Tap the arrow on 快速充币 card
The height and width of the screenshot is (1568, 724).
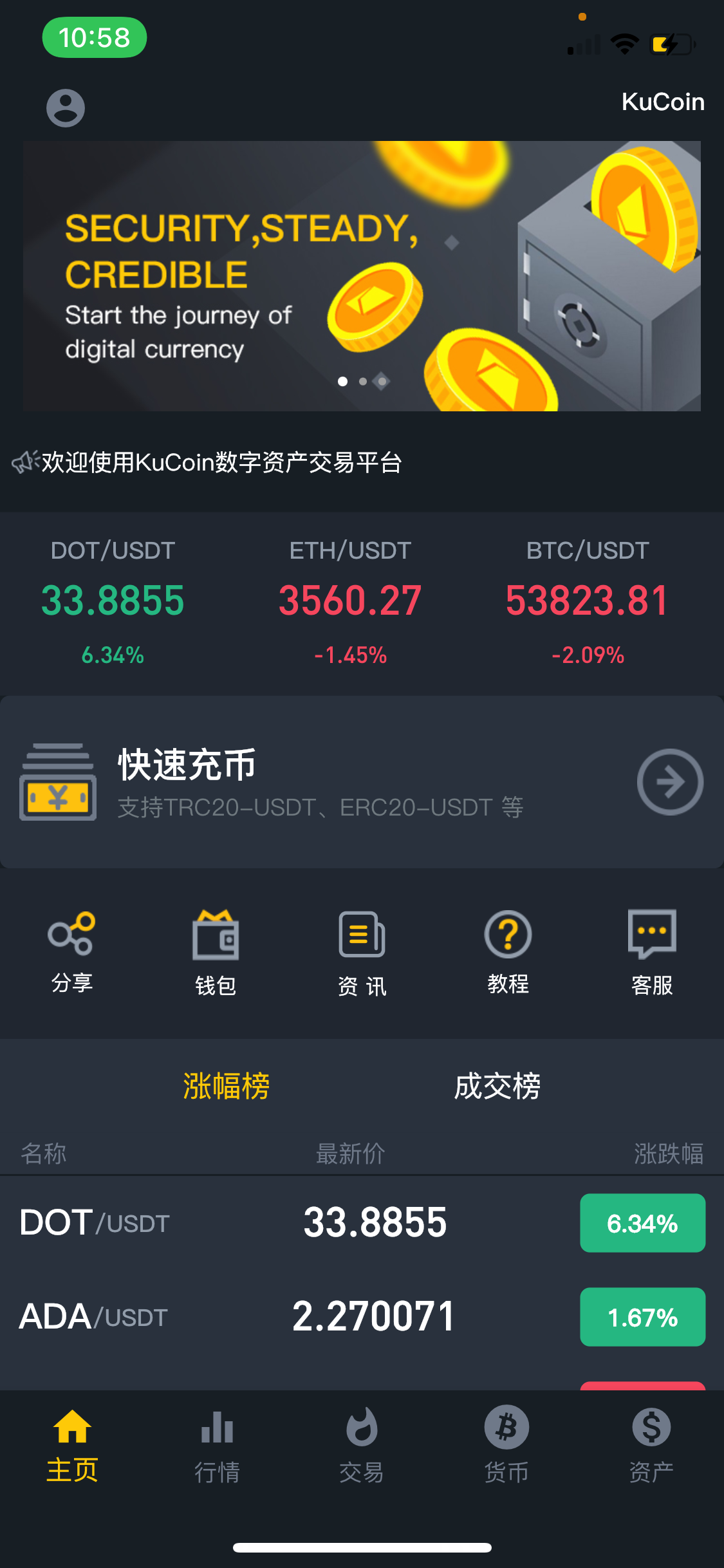(669, 781)
